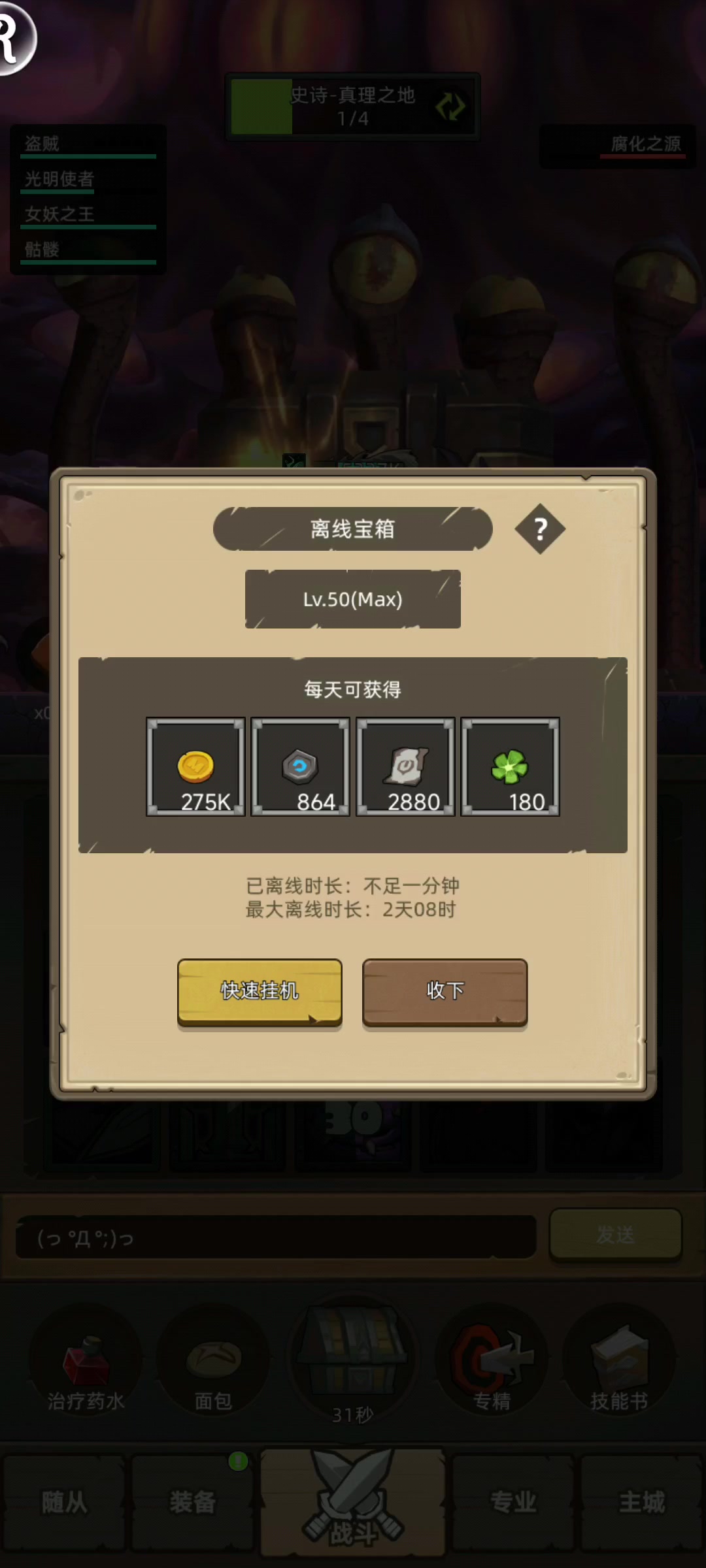Screen dimensions: 706x1568
Task: Collect rewards with 收下 button
Action: coord(445,990)
